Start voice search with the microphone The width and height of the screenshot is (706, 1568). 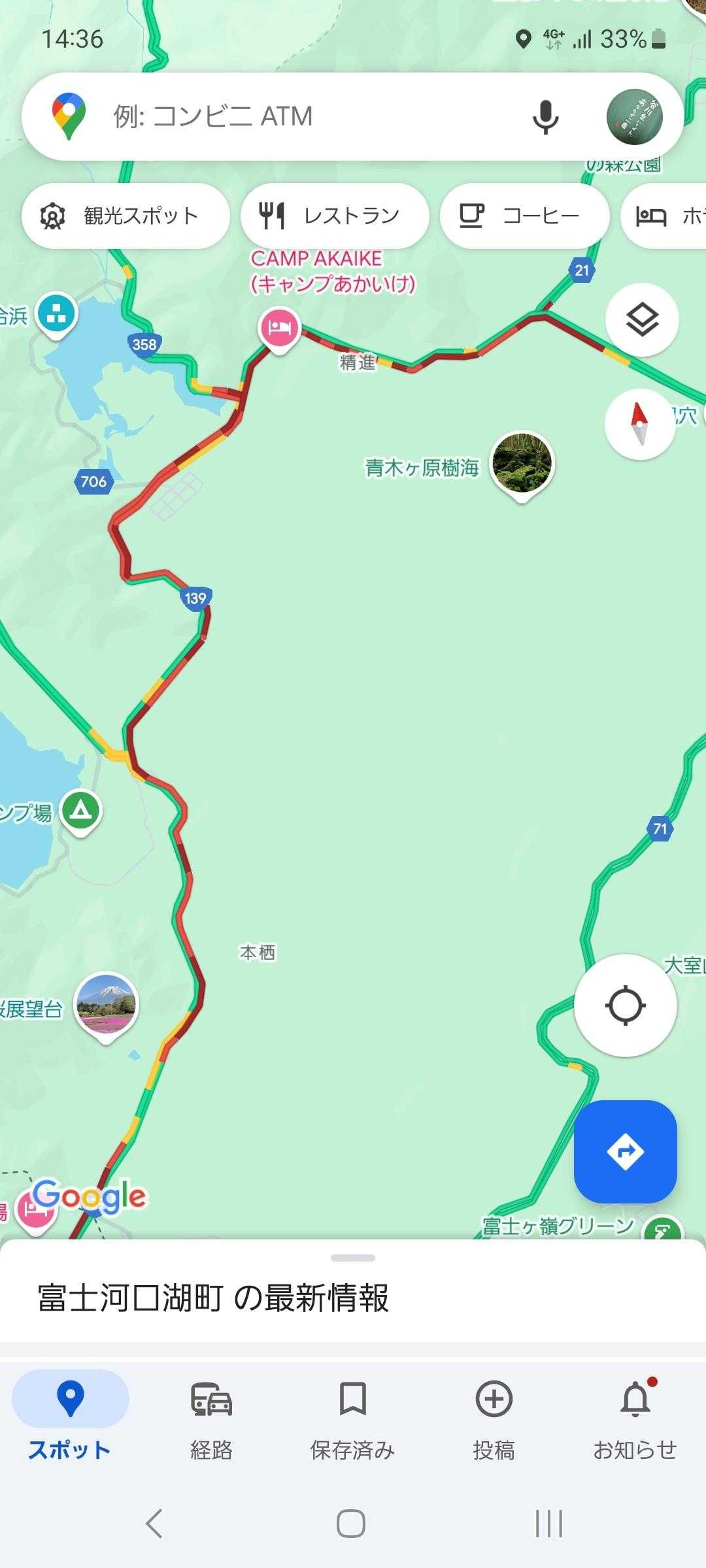click(x=545, y=117)
